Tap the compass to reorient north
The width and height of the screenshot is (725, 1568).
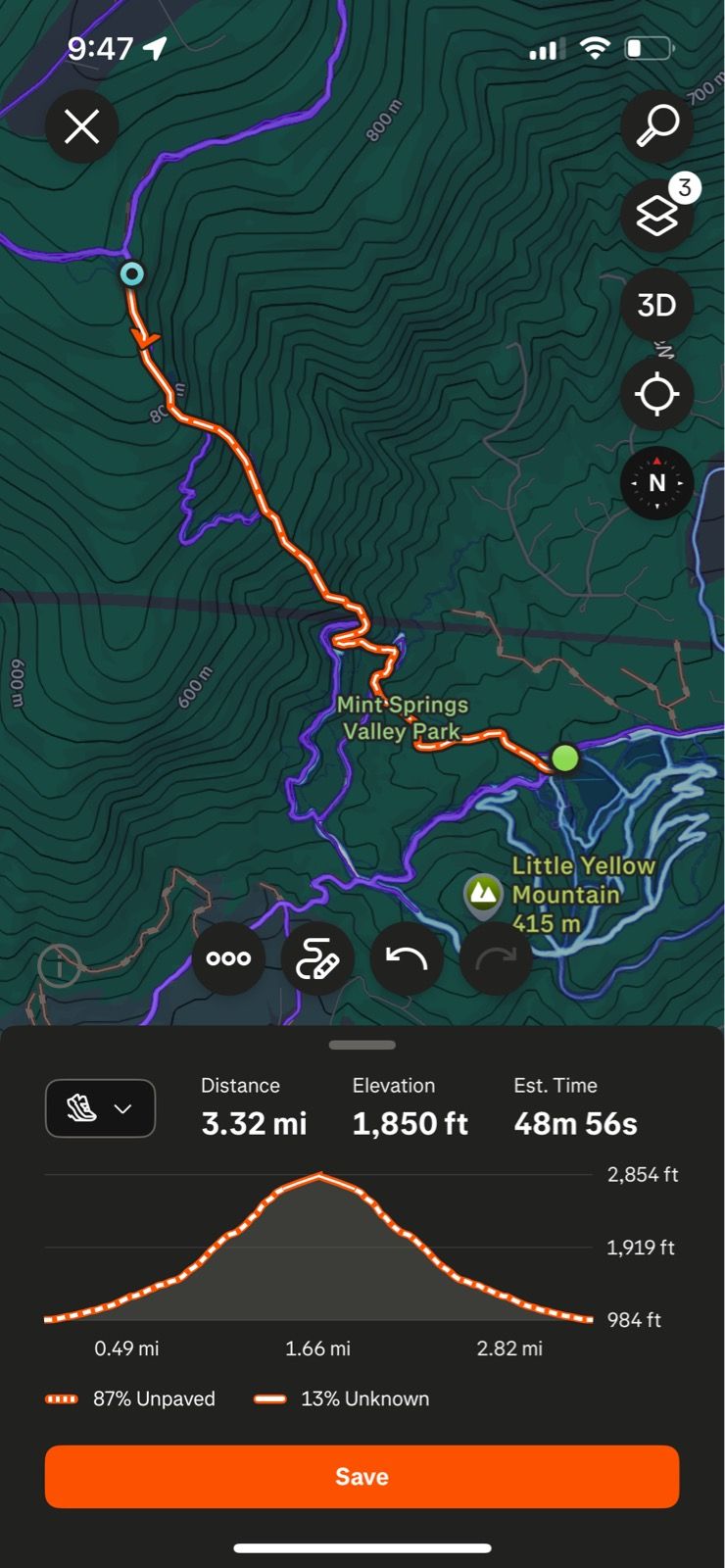coord(656,483)
